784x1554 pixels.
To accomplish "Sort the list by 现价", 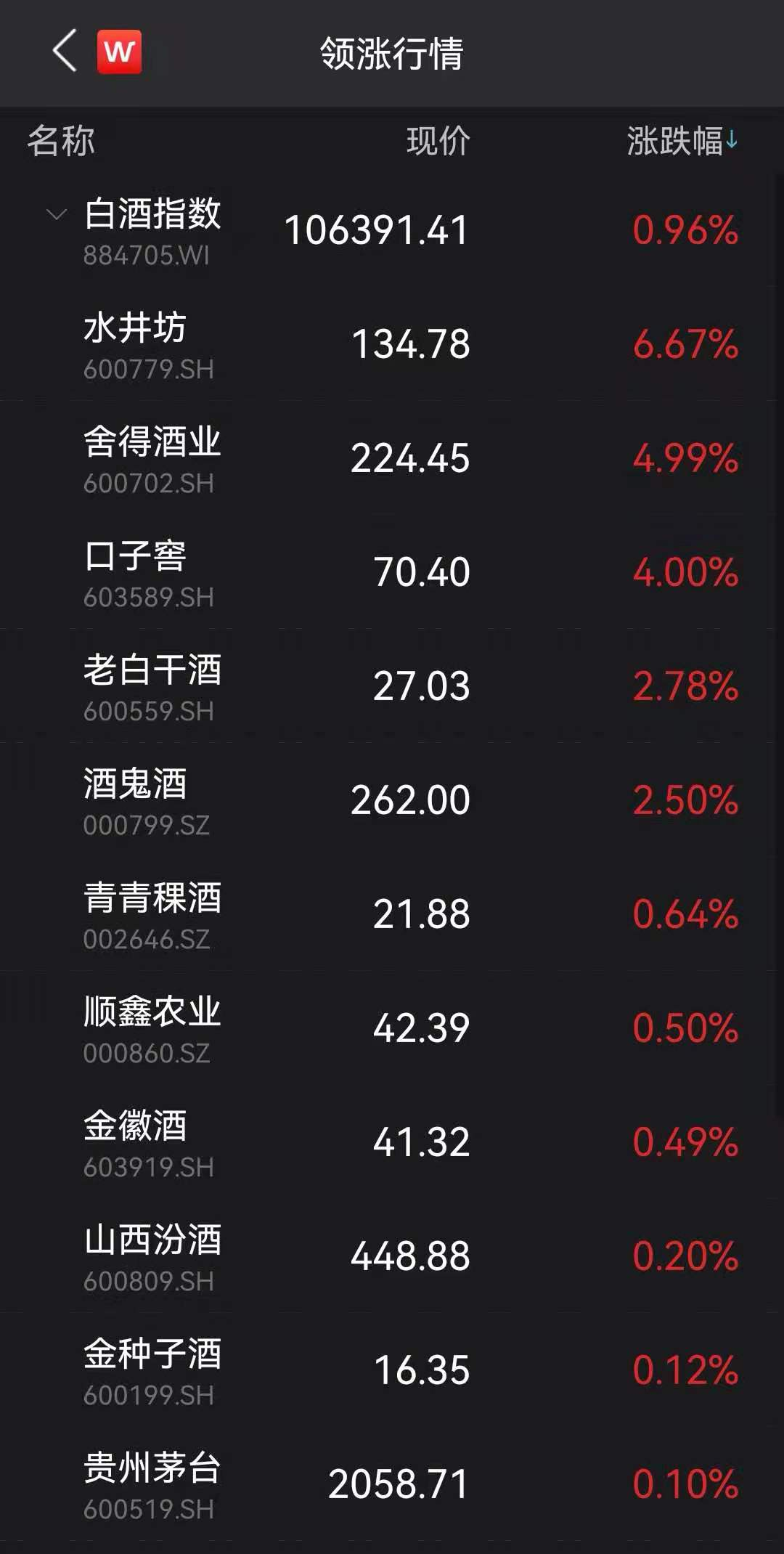I will 438,140.
